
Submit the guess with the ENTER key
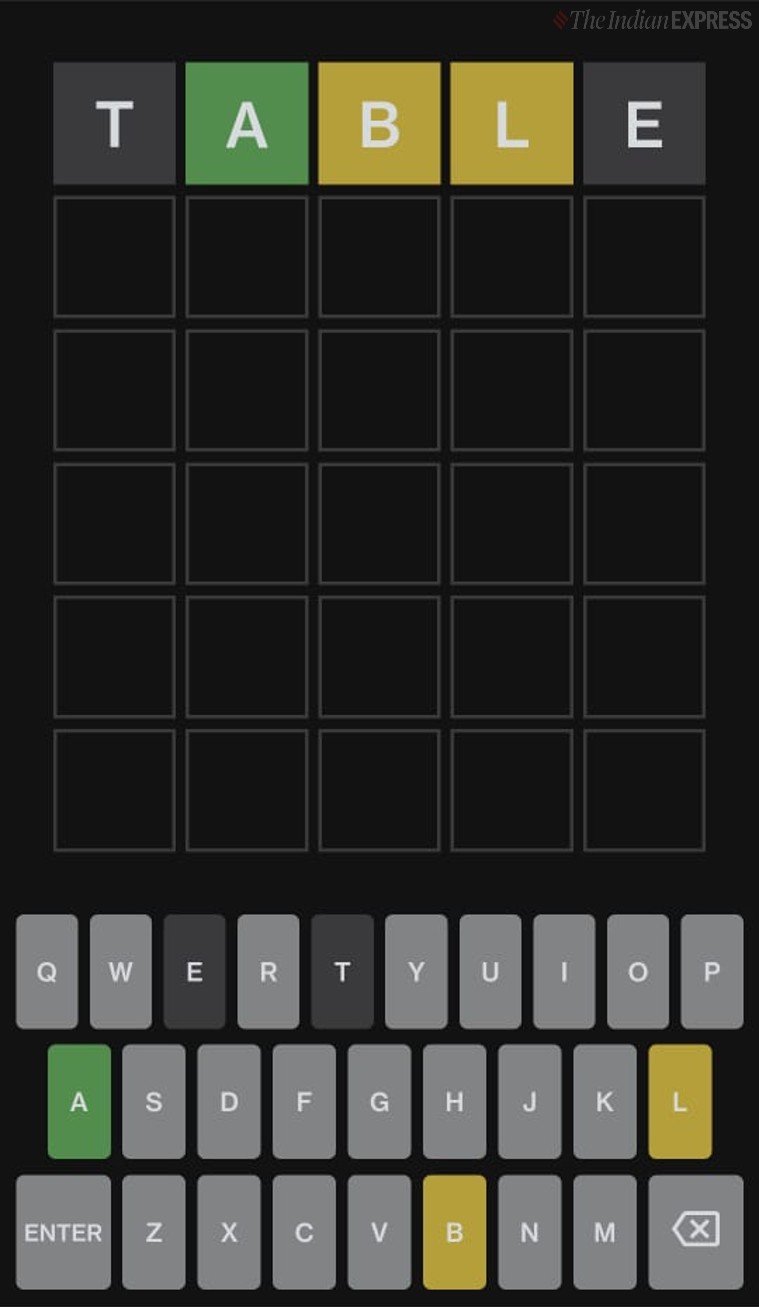point(63,1232)
